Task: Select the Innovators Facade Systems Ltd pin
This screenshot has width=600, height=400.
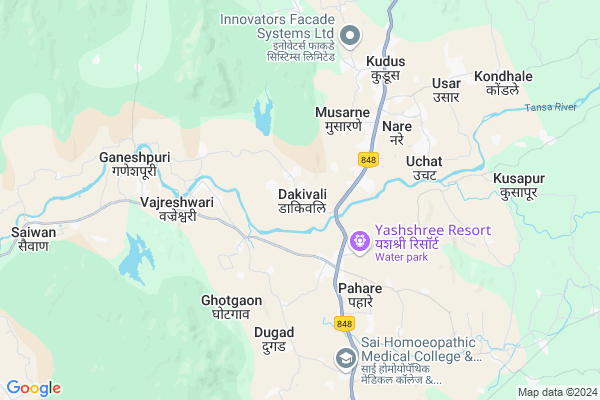Action: tap(349, 37)
